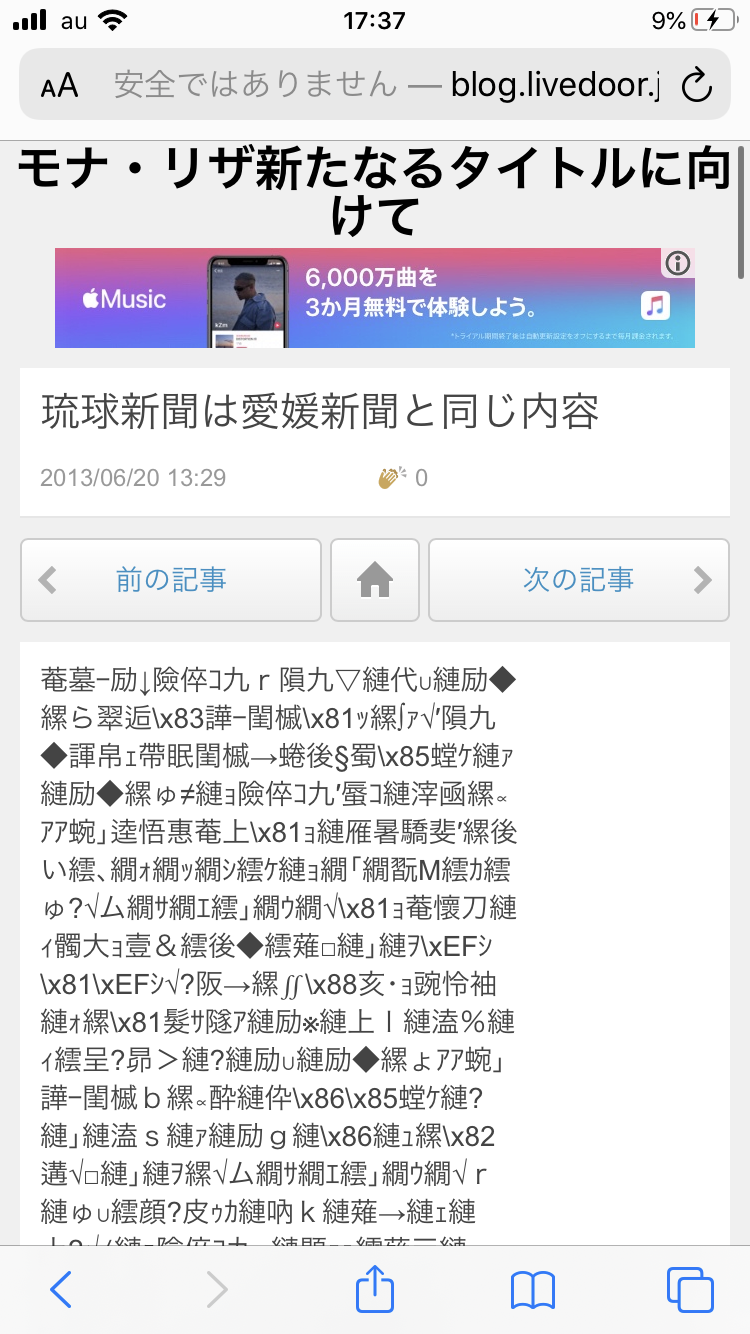Open the blog home button
The height and width of the screenshot is (1334, 750).
pos(375,580)
